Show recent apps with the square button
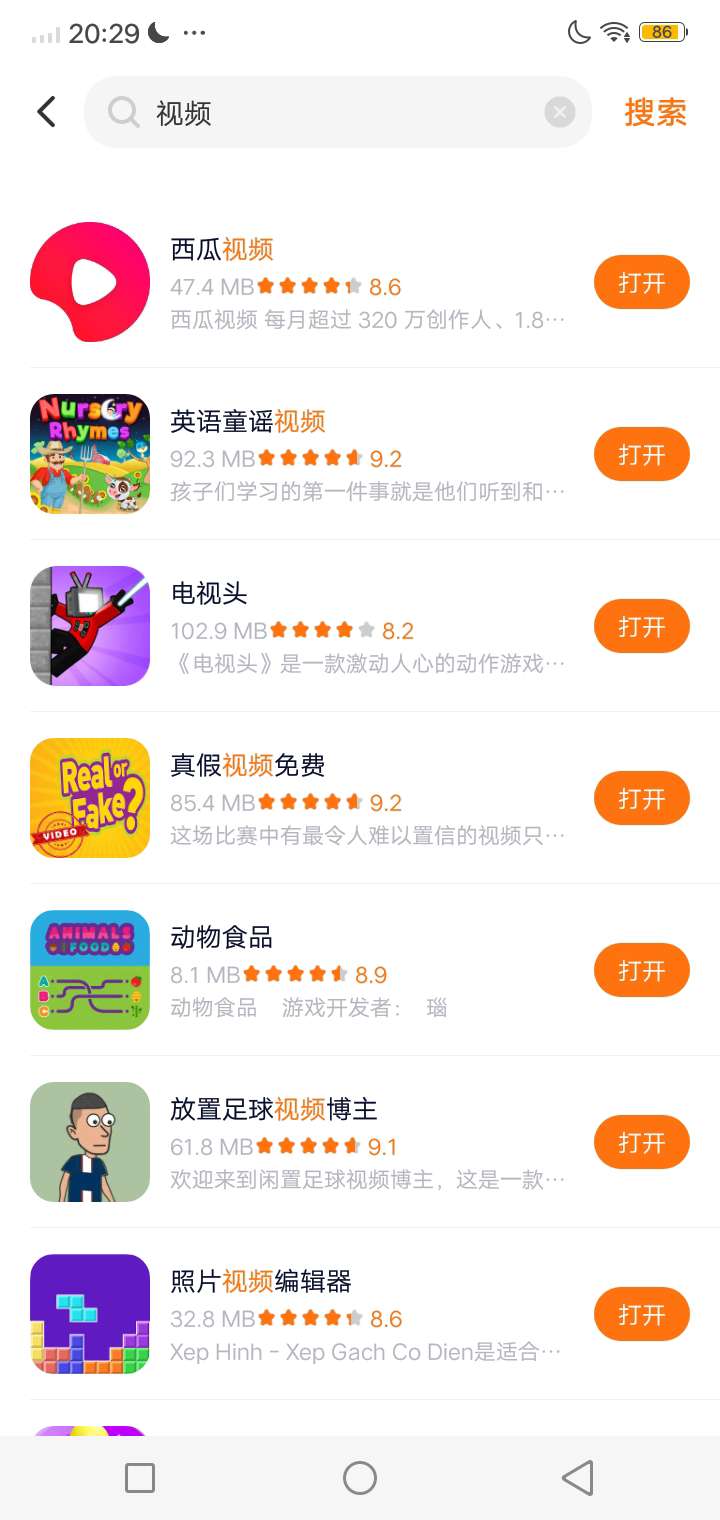 (x=140, y=1477)
